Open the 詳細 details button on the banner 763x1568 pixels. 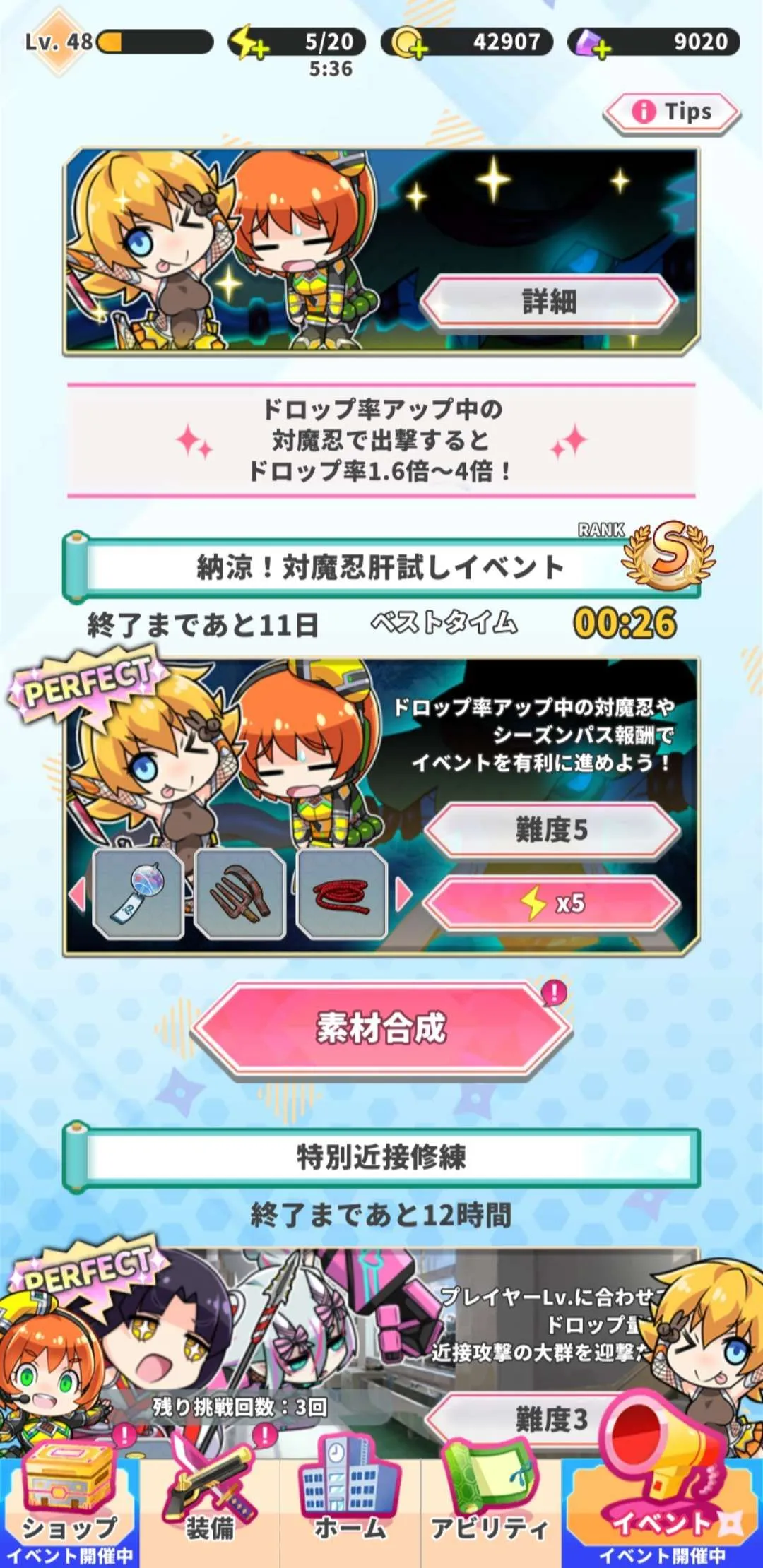pos(550,302)
